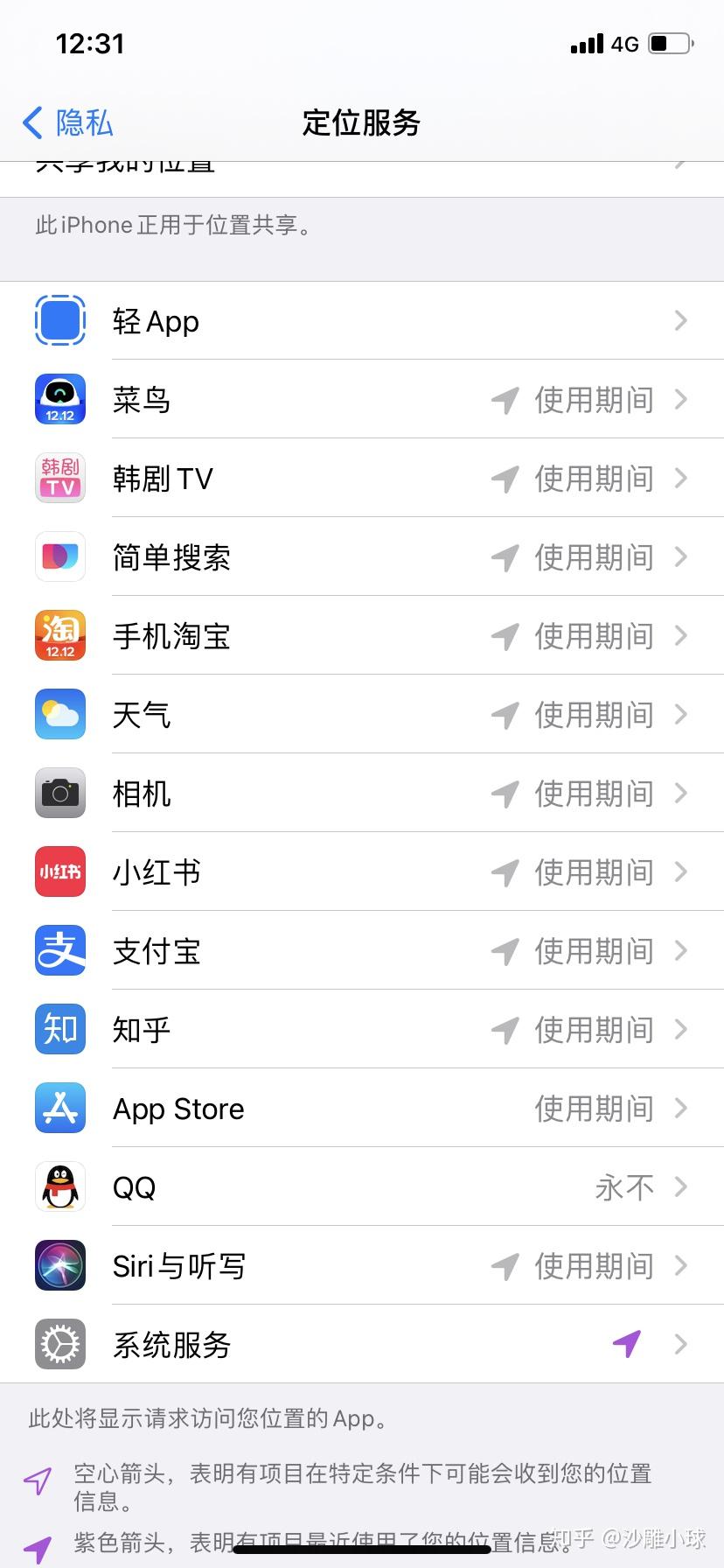The width and height of the screenshot is (724, 1568).
Task: Go back to 隐私 settings
Action: pyautogui.click(x=68, y=122)
